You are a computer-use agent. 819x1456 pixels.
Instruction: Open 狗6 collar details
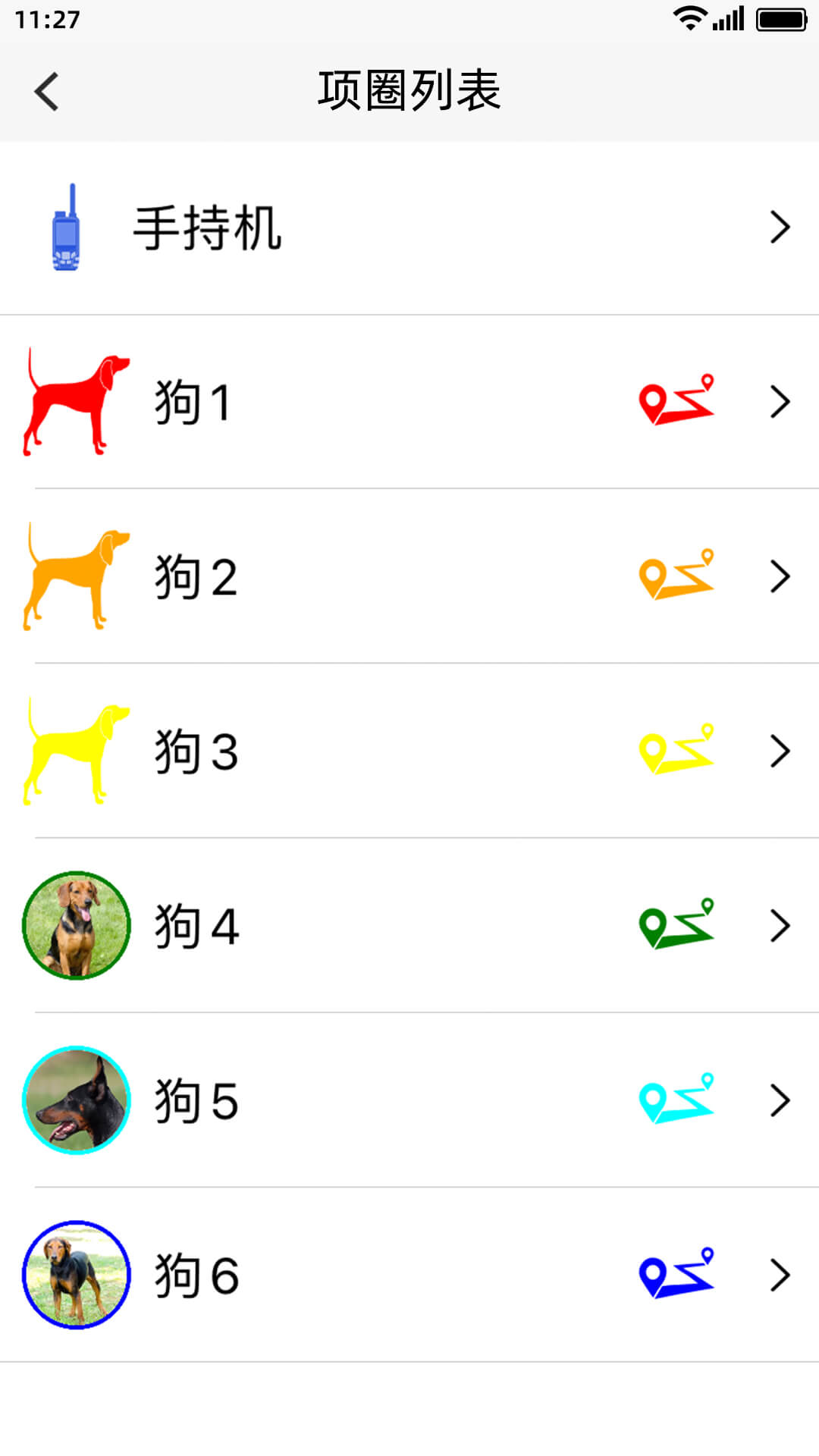click(780, 1275)
